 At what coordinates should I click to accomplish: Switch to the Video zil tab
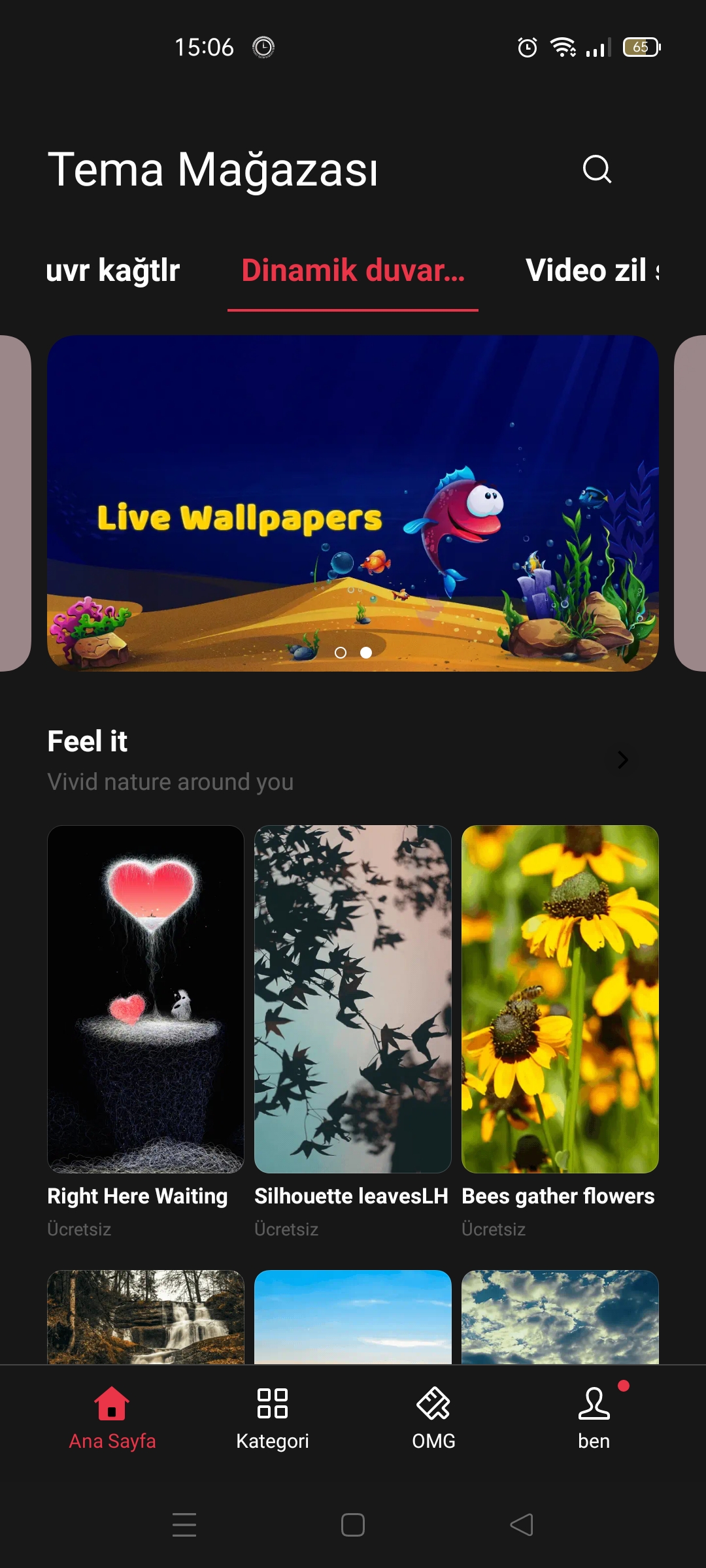click(x=592, y=270)
